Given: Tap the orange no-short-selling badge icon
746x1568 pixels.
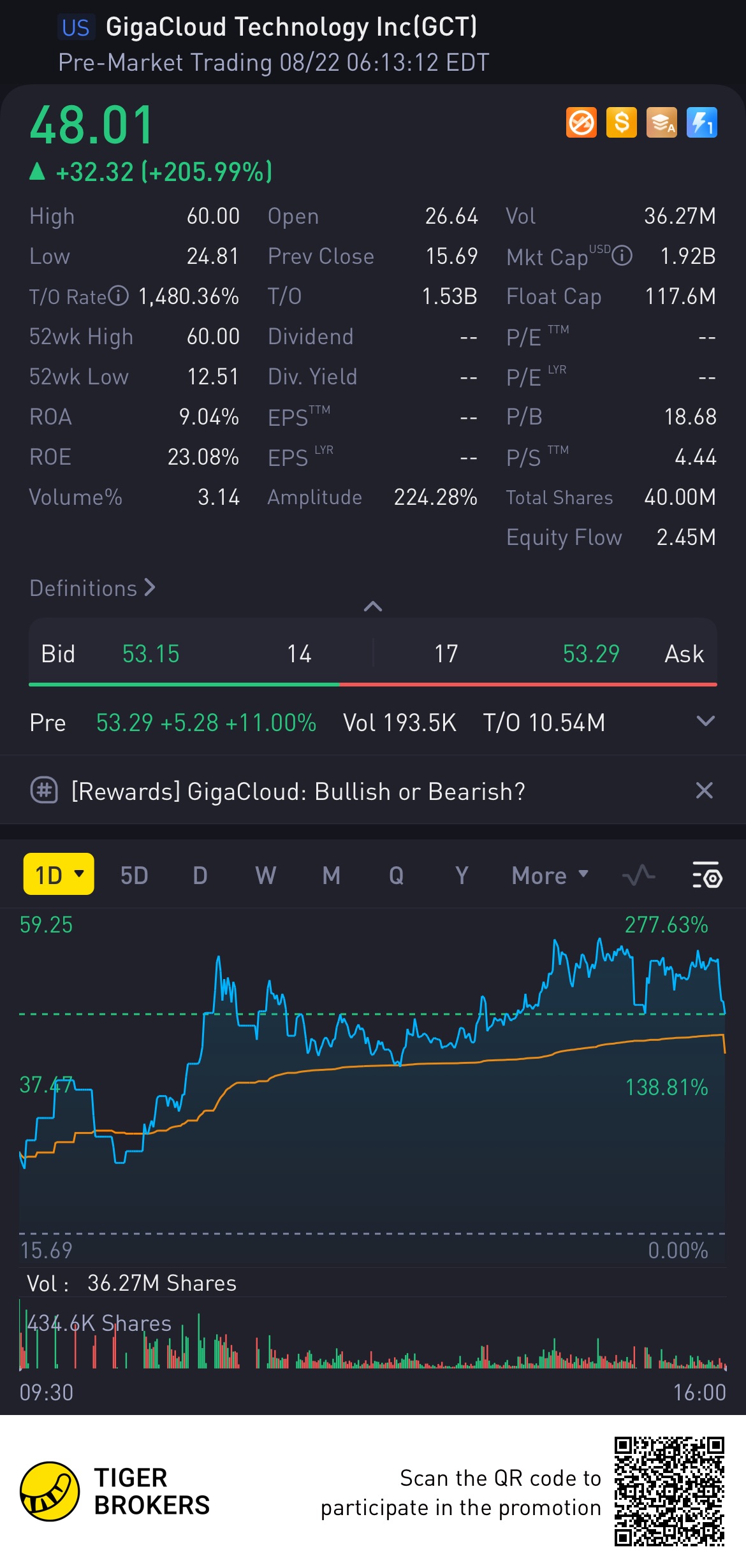Looking at the screenshot, I should [581, 122].
